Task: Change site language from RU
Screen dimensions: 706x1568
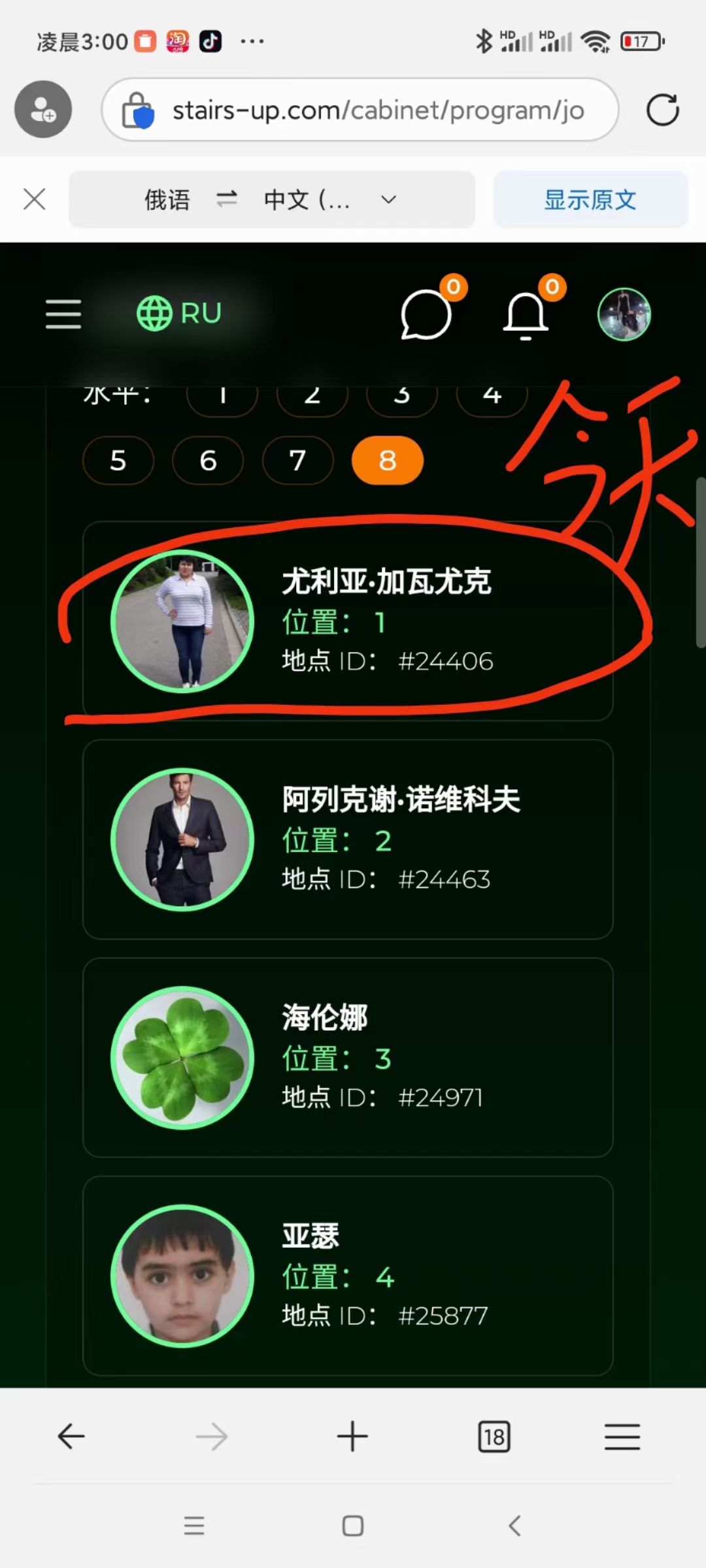Action: [180, 314]
